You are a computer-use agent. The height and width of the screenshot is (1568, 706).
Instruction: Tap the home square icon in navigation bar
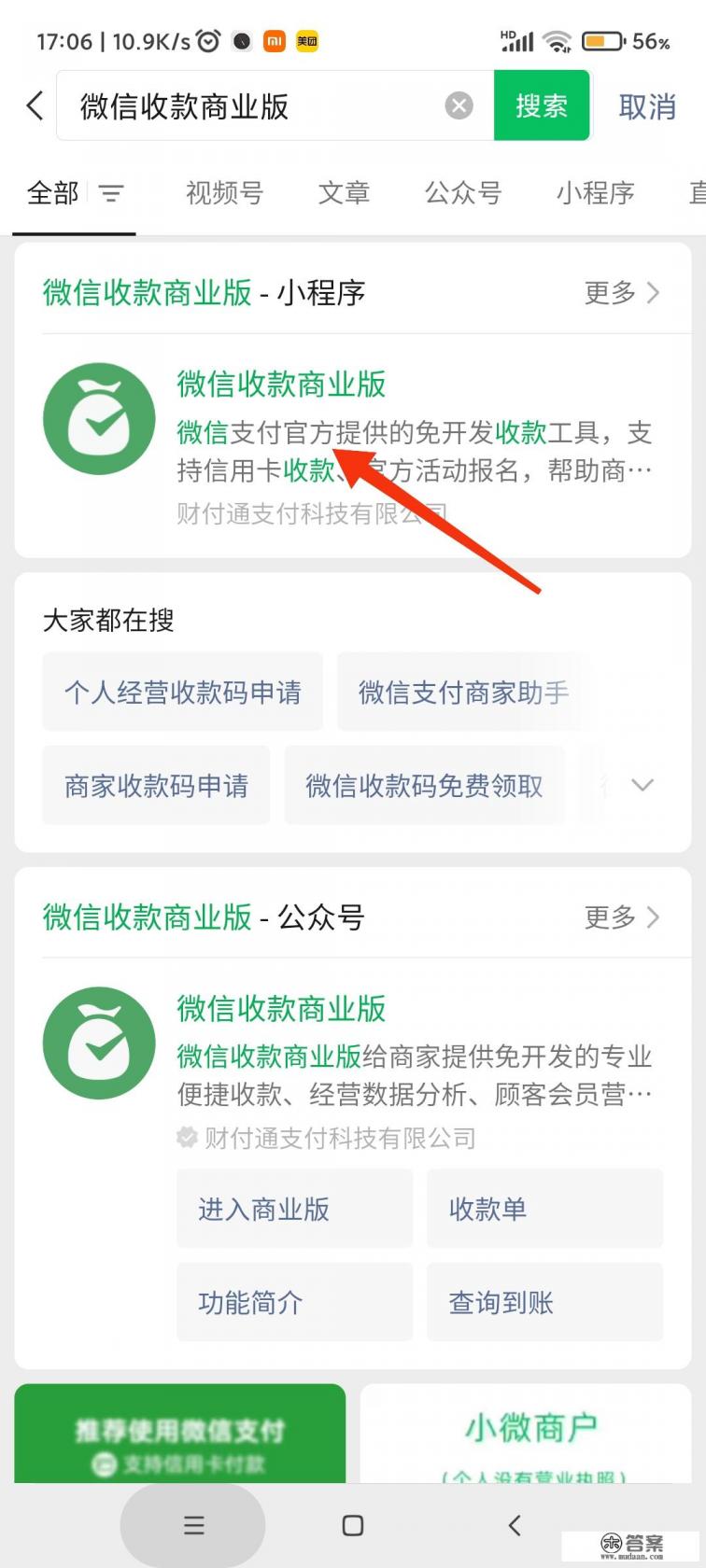pos(352,1525)
